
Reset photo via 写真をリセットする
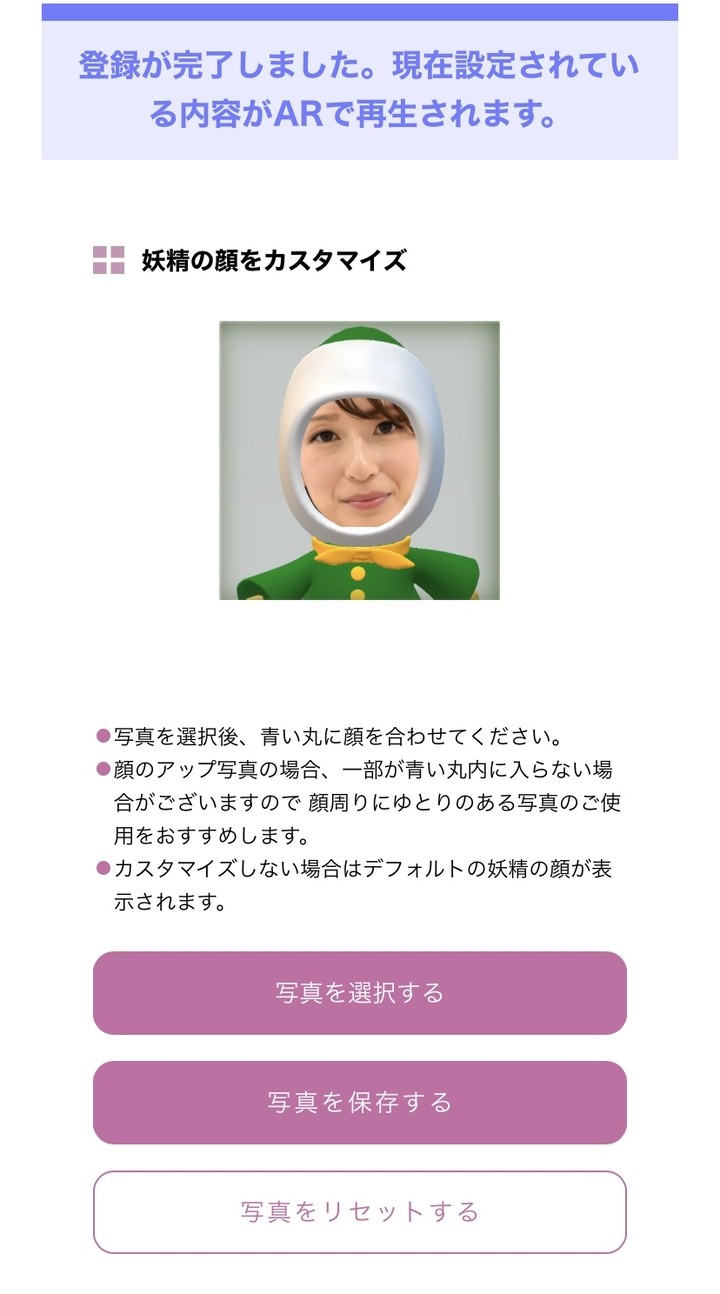point(360,1212)
